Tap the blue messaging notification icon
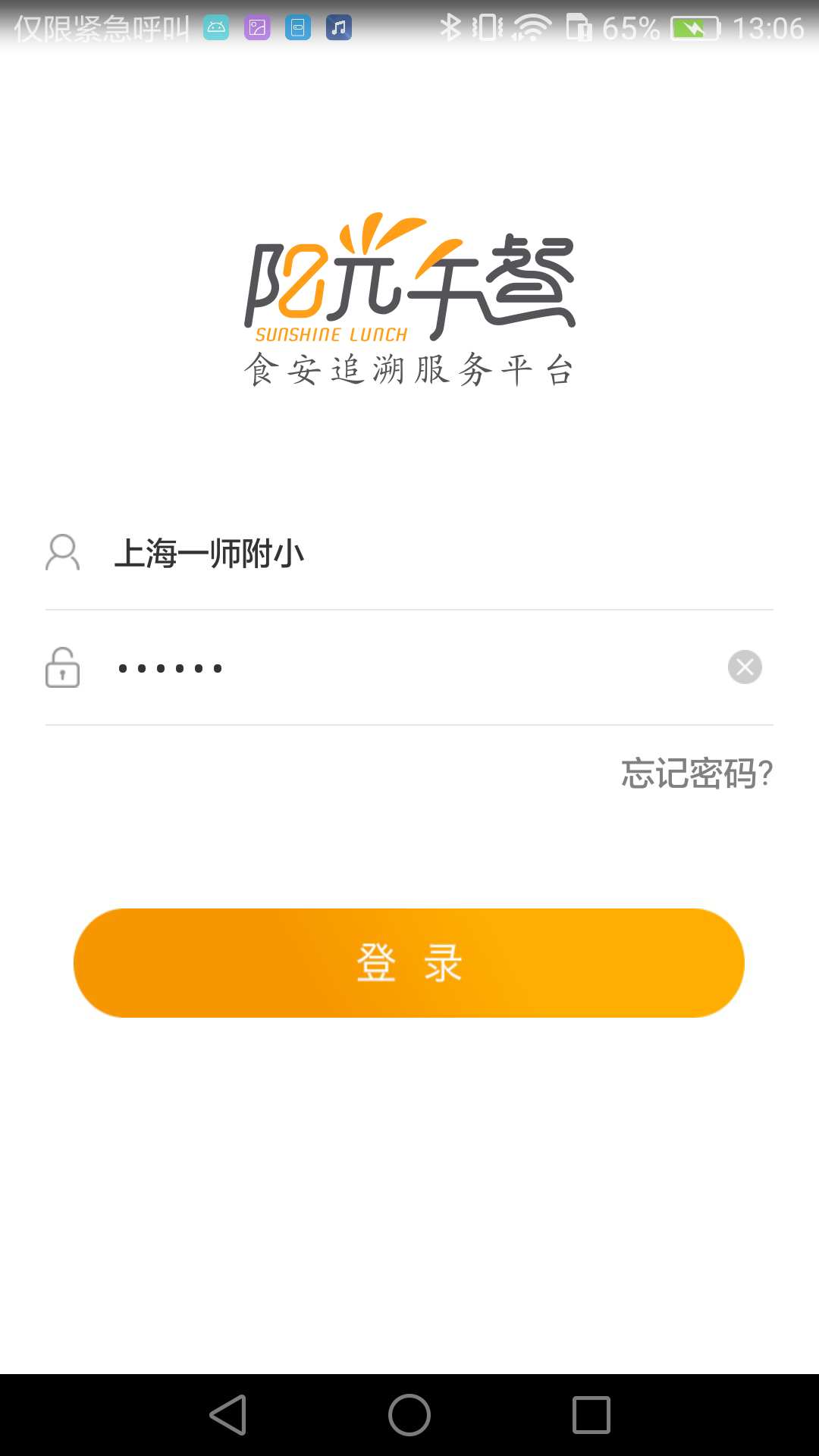This screenshot has height=1456, width=819. [x=299, y=27]
